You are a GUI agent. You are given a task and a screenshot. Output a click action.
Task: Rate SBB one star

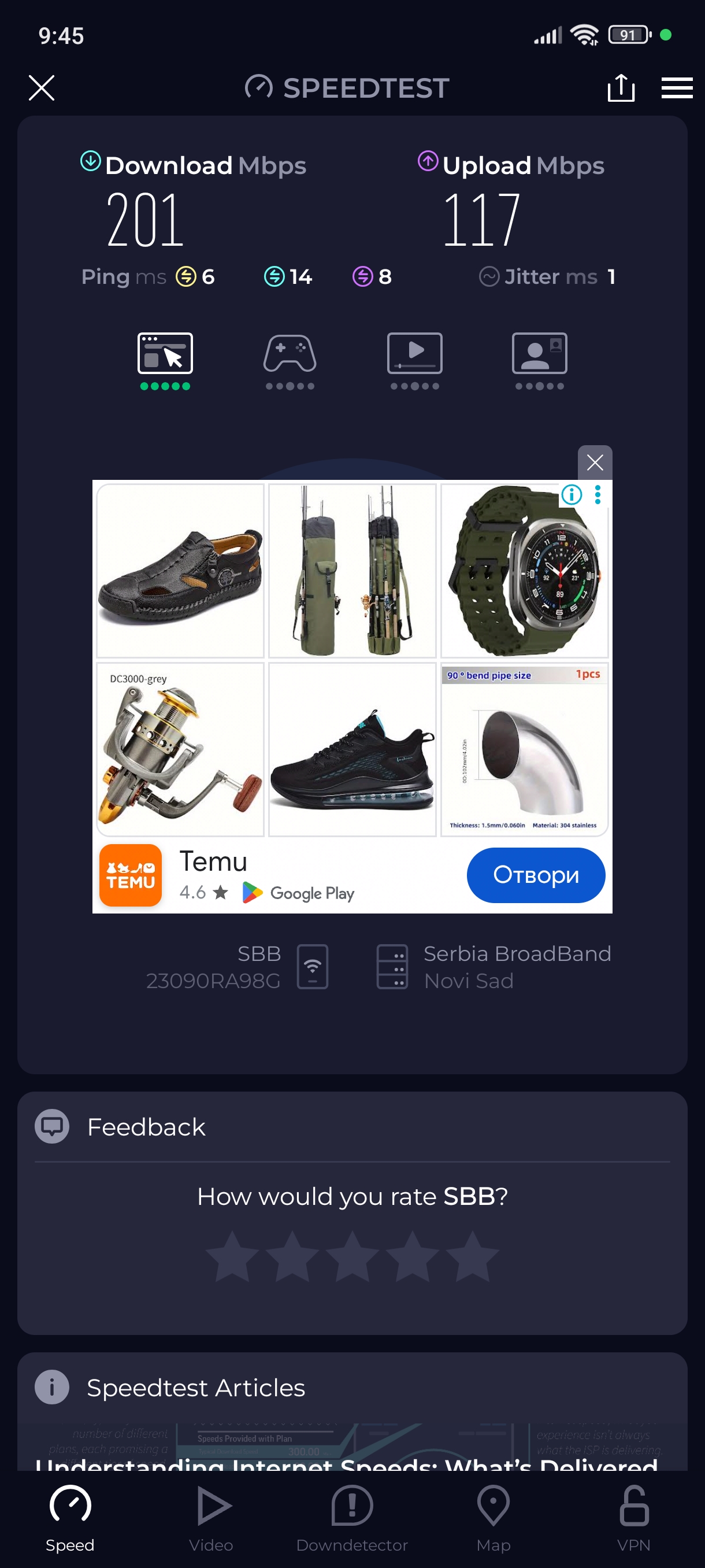pos(232,1257)
